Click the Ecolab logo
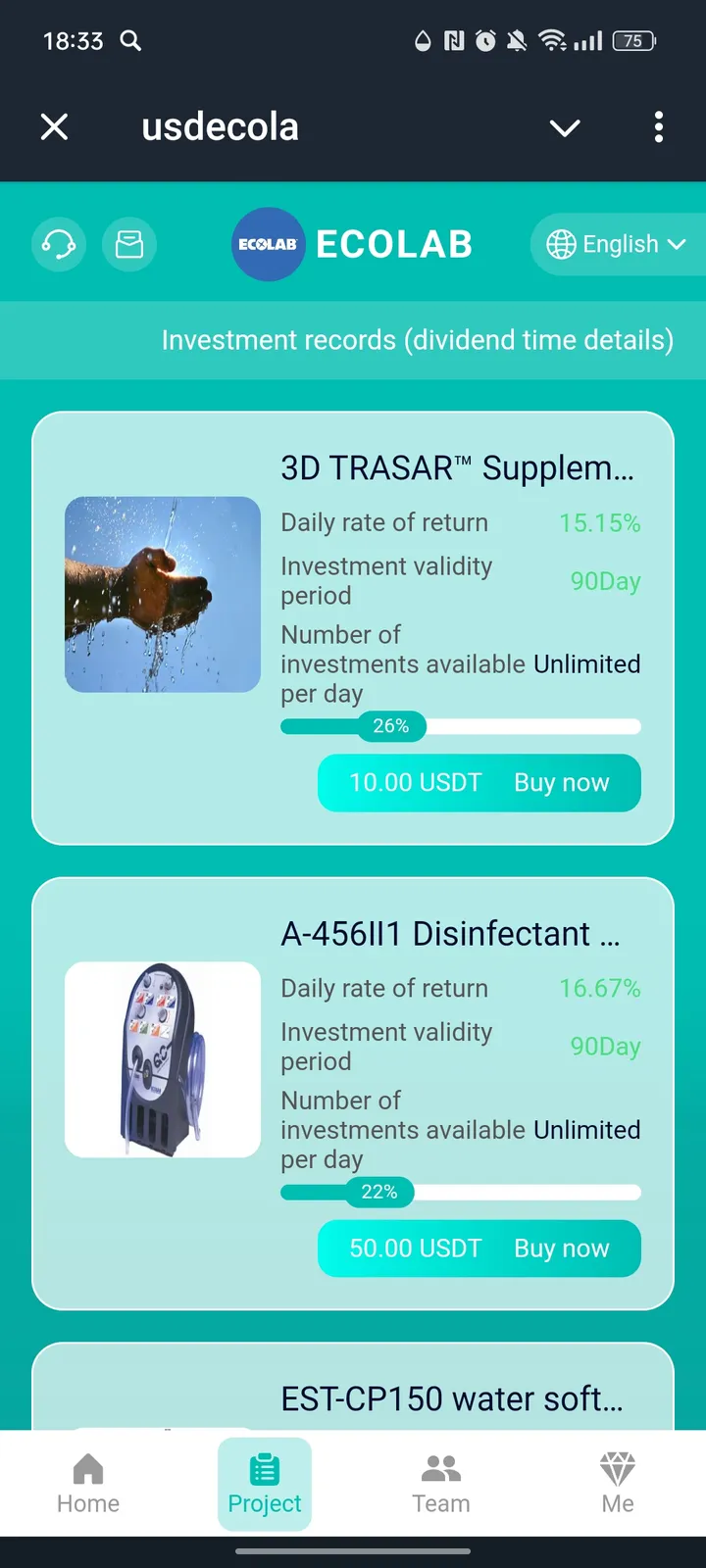Image resolution: width=706 pixels, height=1568 pixels. pyautogui.click(x=268, y=244)
